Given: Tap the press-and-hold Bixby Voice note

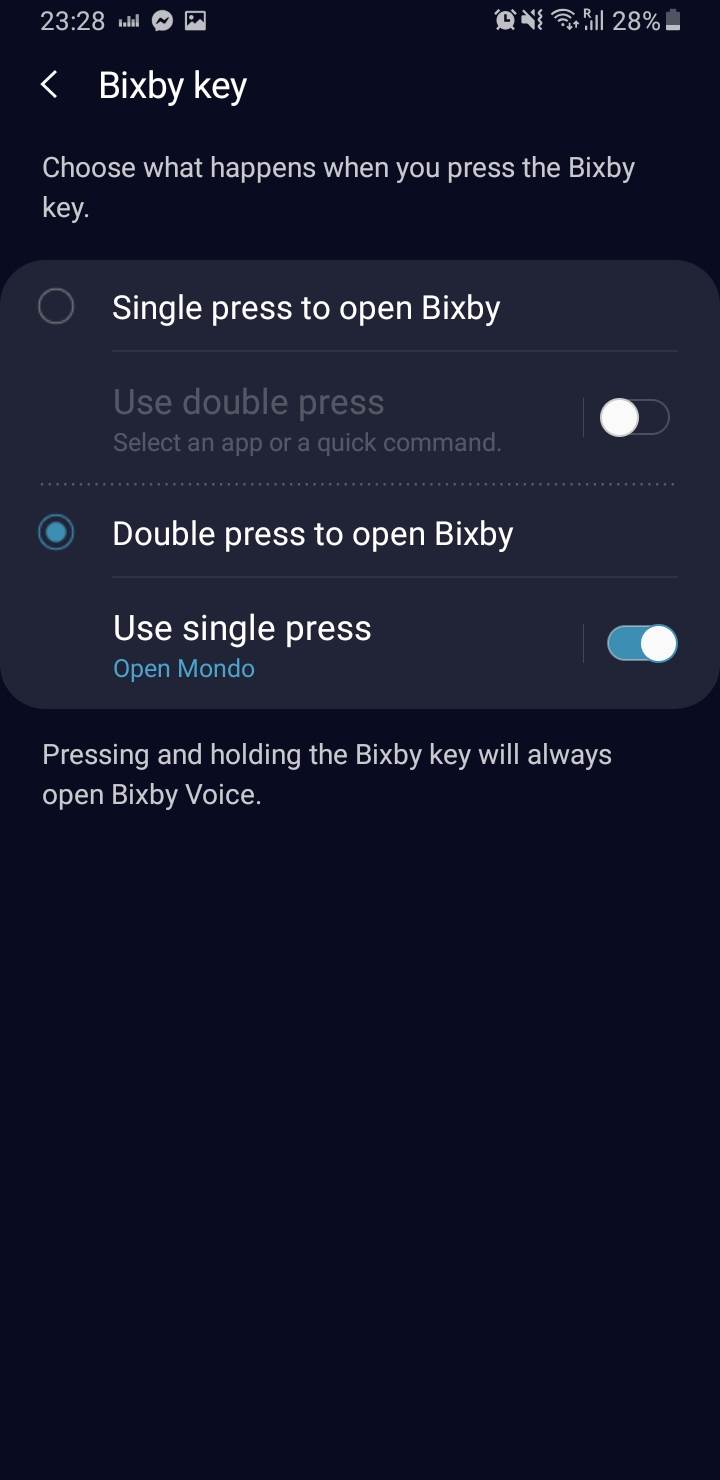Looking at the screenshot, I should [x=326, y=774].
